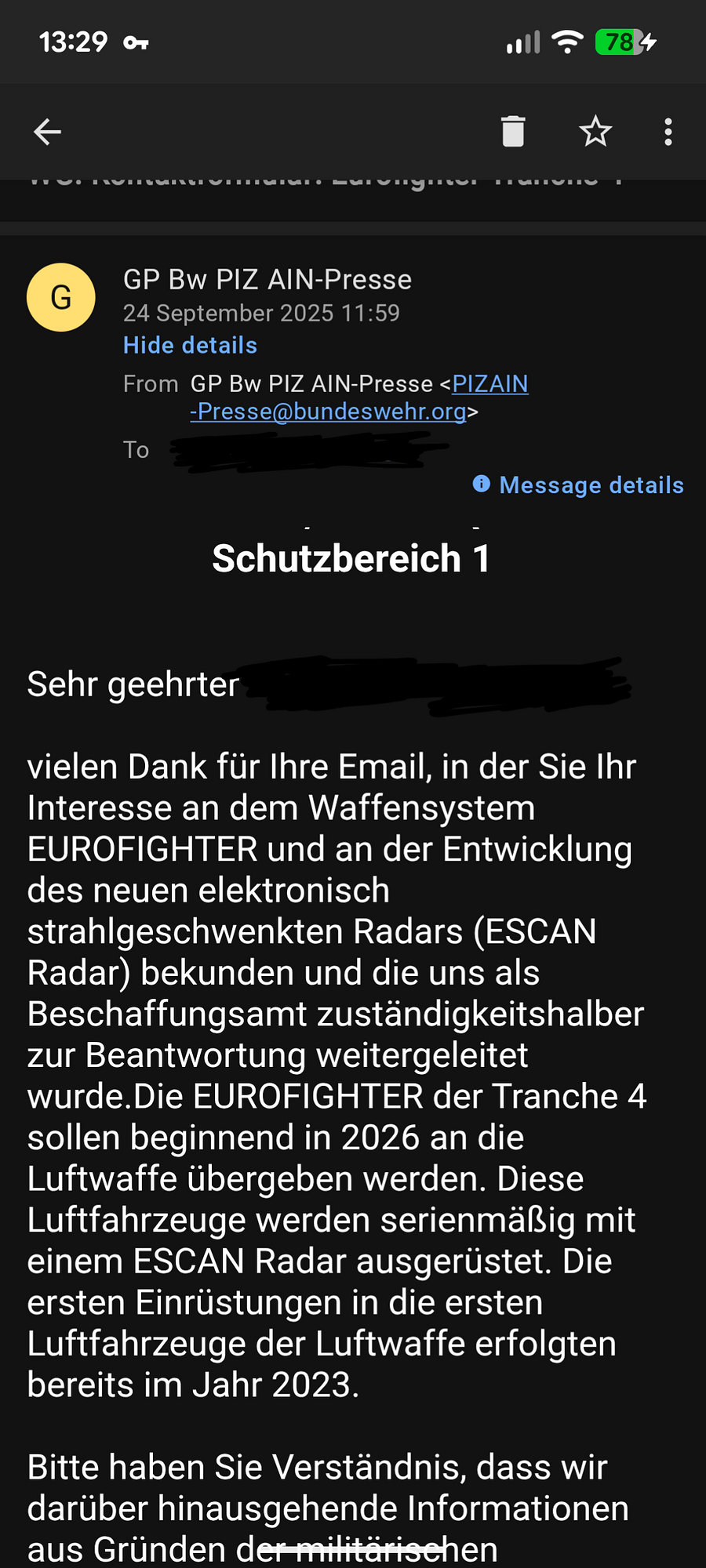
Task: Collapse sender info with Hide details
Action: click(x=190, y=346)
